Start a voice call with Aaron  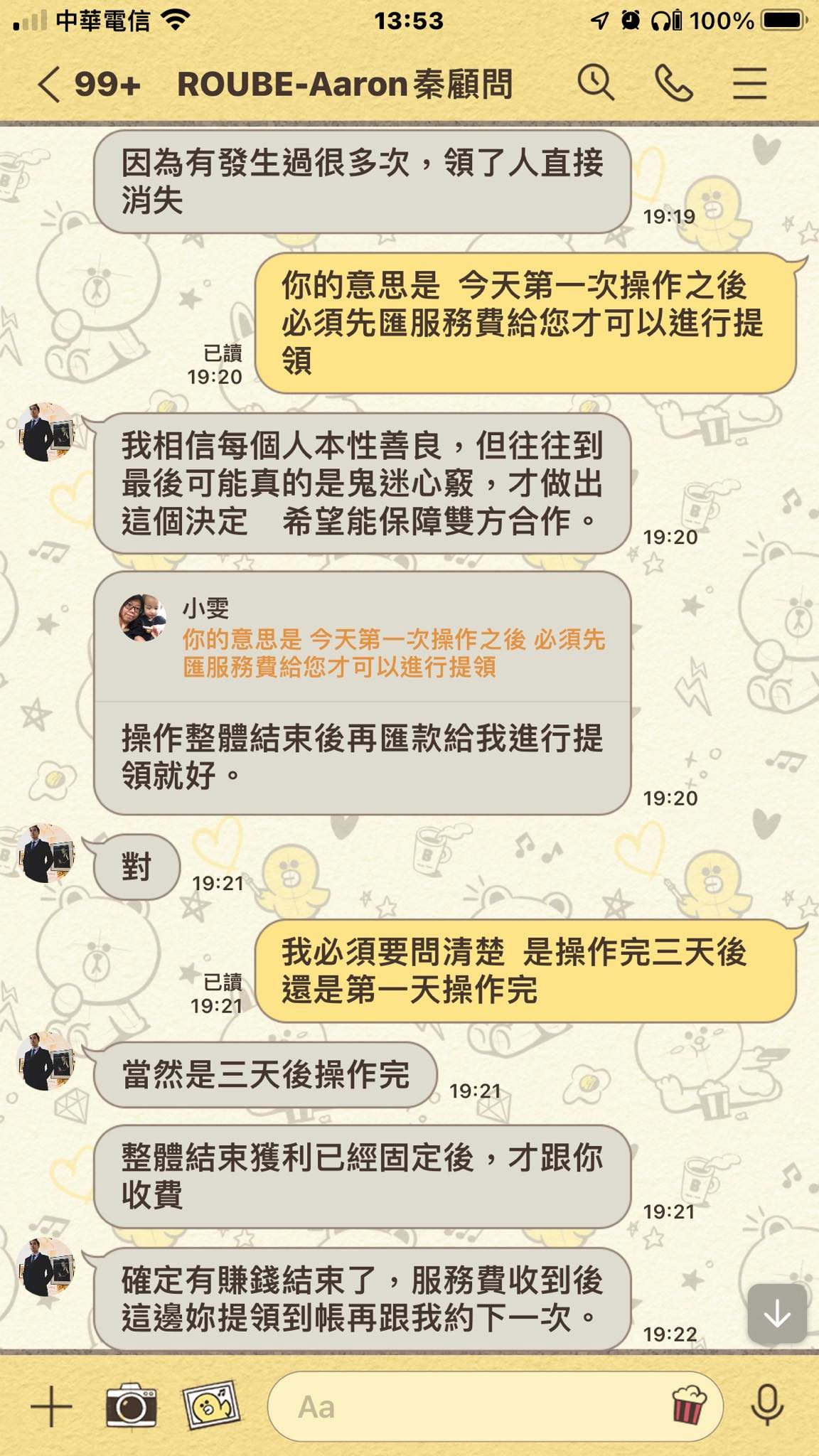coord(673,84)
